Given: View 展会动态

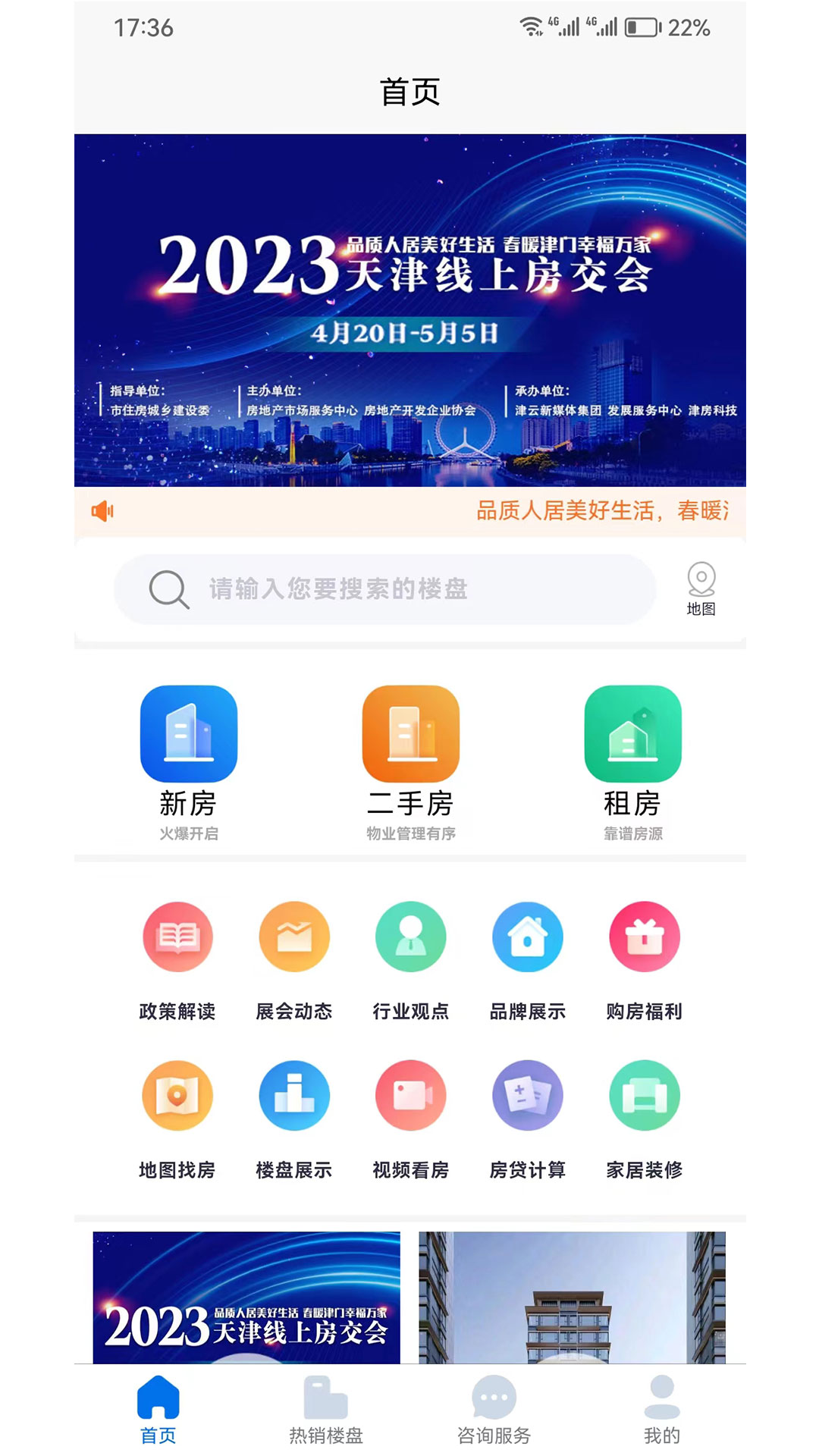Looking at the screenshot, I should pos(294,959).
